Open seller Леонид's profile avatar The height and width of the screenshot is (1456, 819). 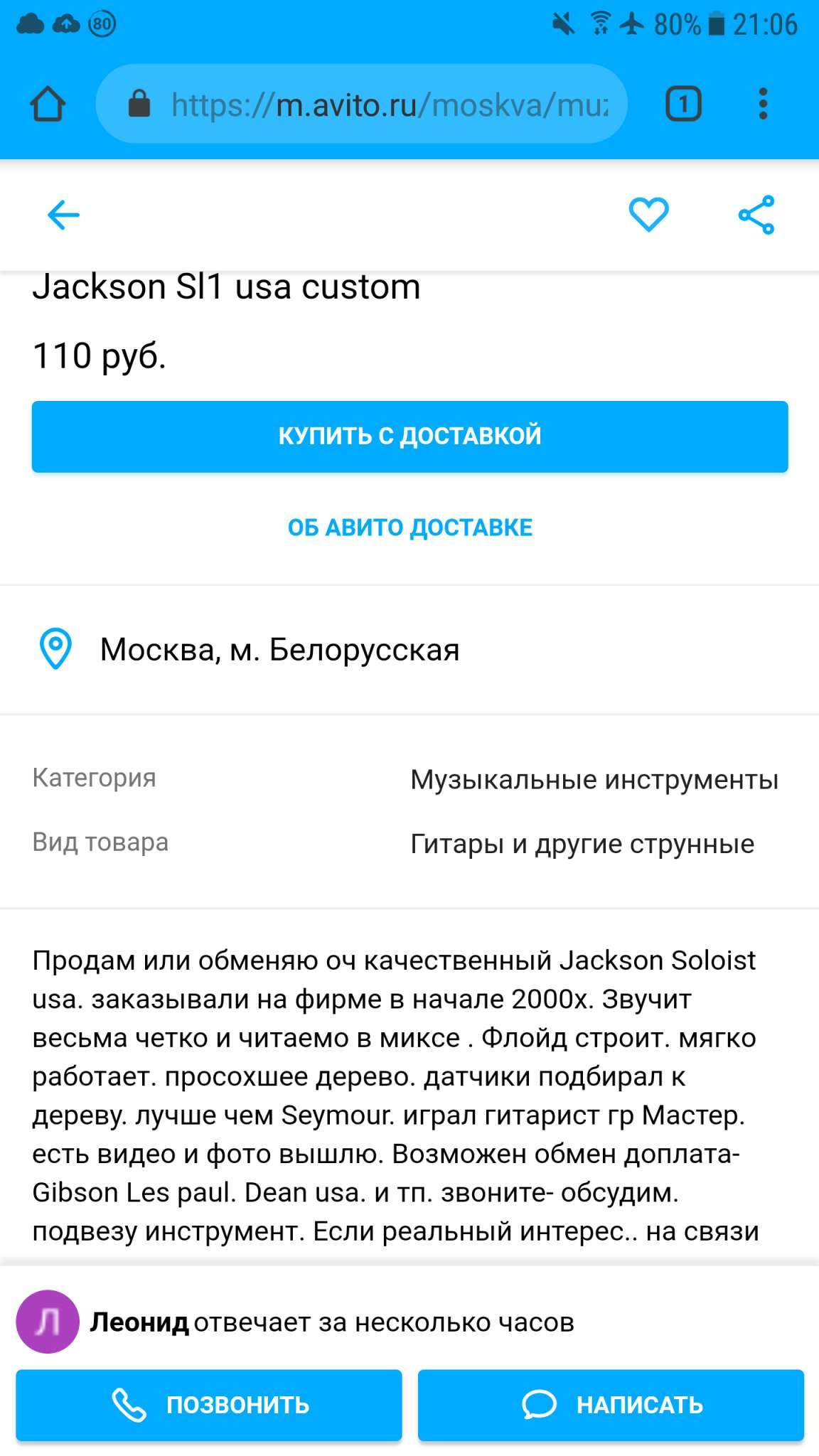coord(47,1322)
